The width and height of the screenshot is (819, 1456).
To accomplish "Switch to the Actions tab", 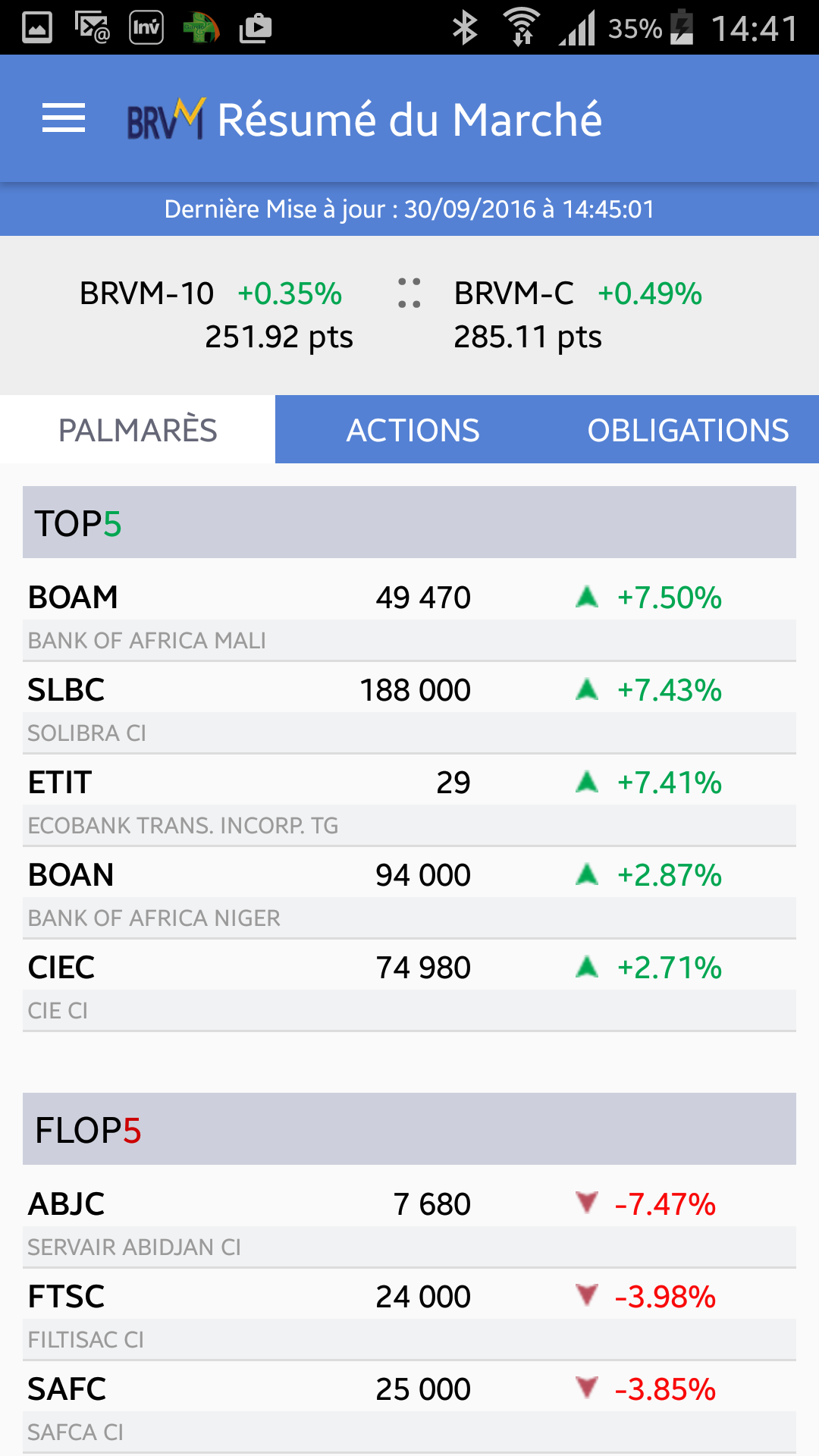I will tap(413, 430).
